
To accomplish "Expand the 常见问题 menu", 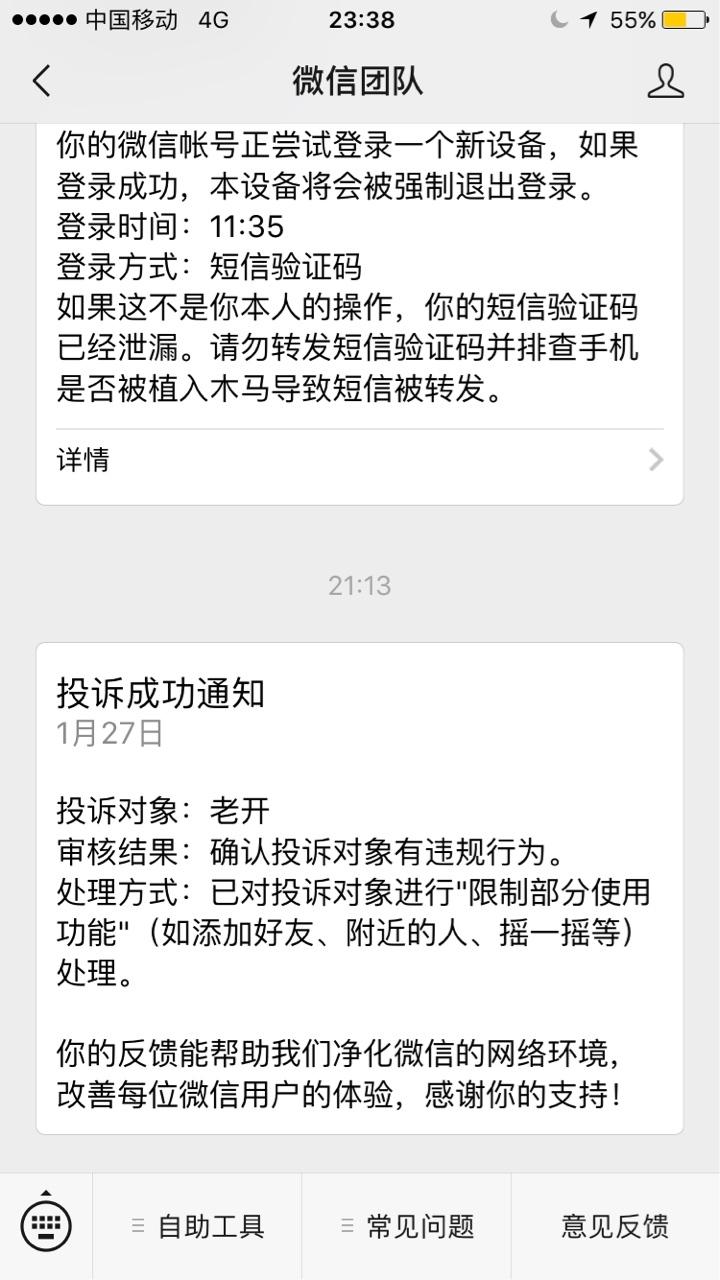I will (x=406, y=1226).
